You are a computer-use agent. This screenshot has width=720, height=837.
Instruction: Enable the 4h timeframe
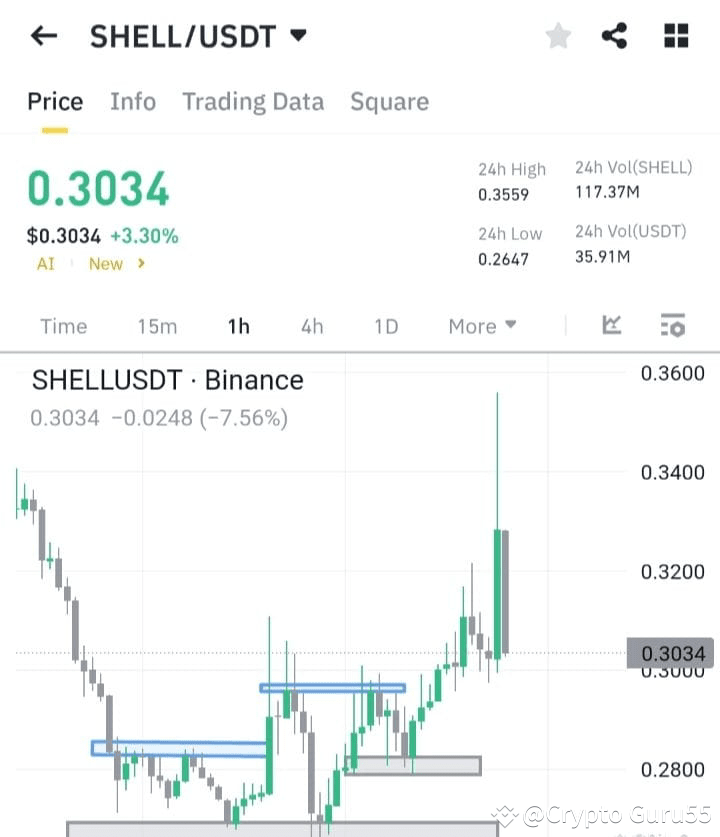pyautogui.click(x=311, y=326)
